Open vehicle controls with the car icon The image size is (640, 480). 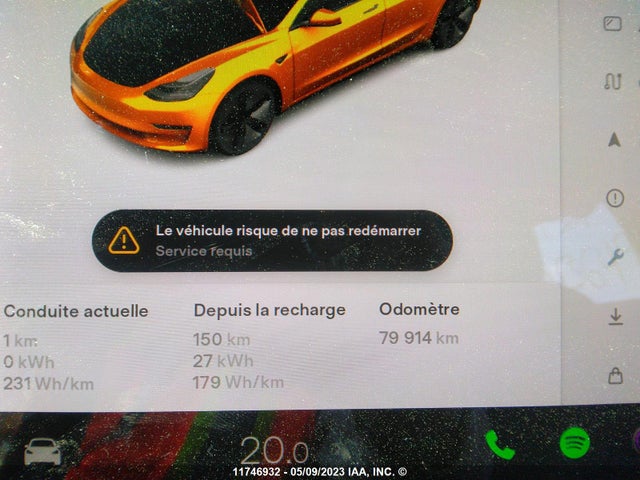42,451
